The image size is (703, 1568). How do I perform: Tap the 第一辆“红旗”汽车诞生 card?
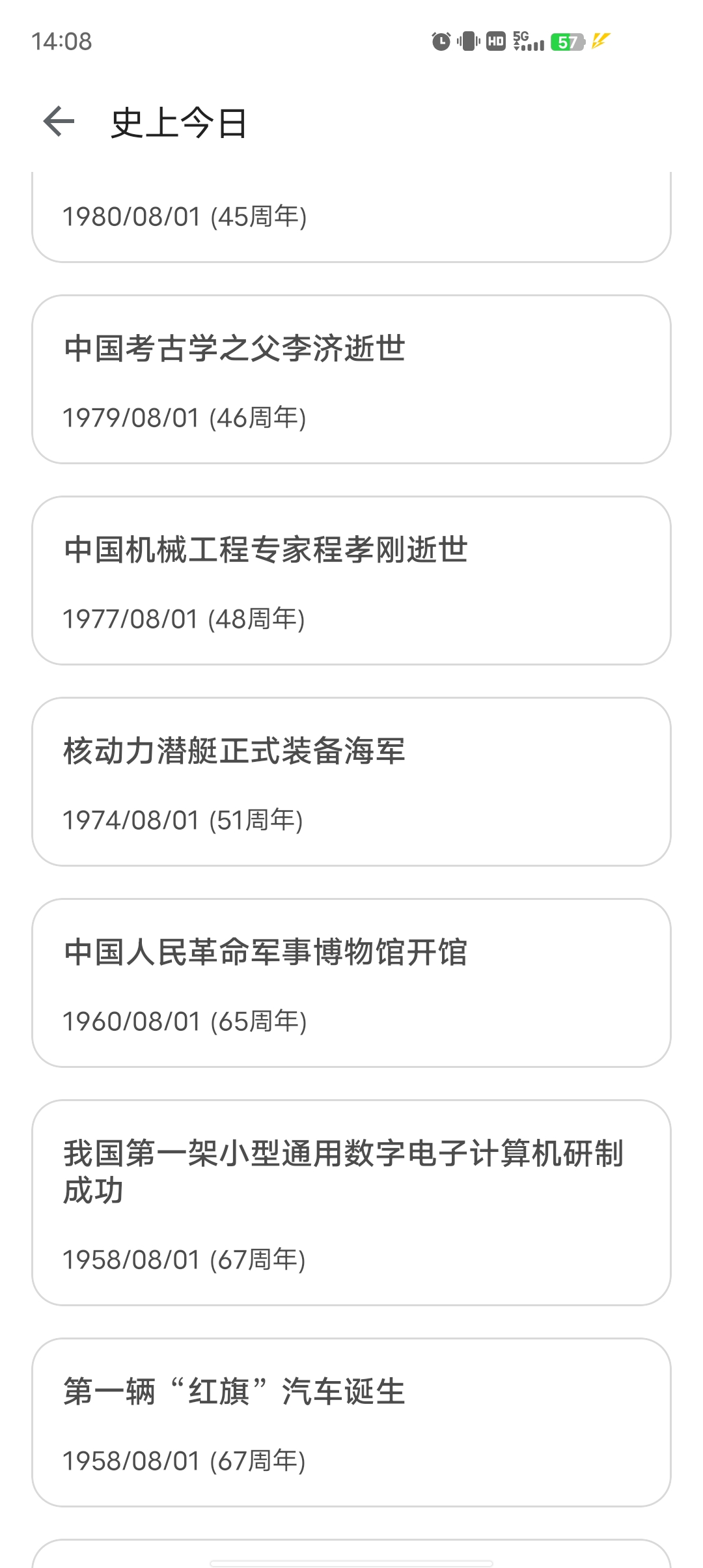tap(351, 1423)
